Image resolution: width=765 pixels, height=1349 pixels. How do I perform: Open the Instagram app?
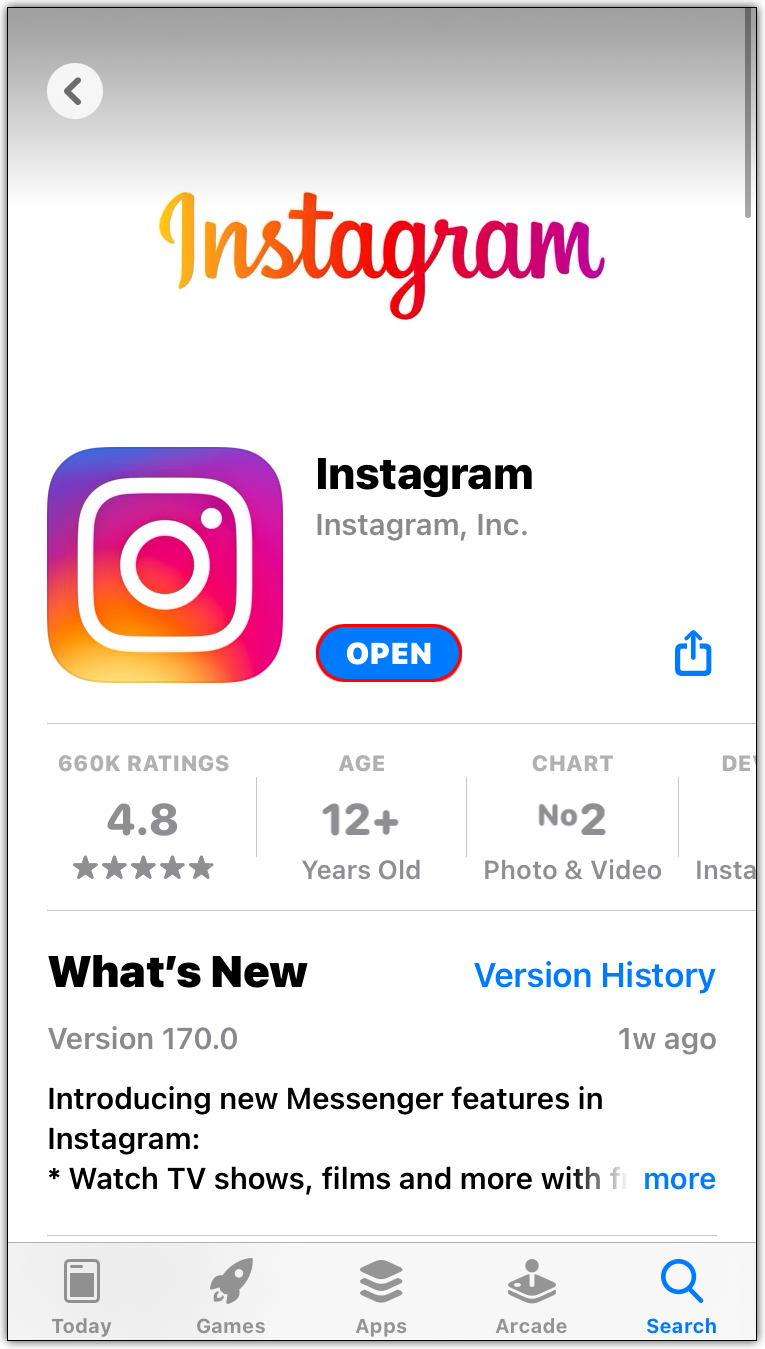click(388, 654)
